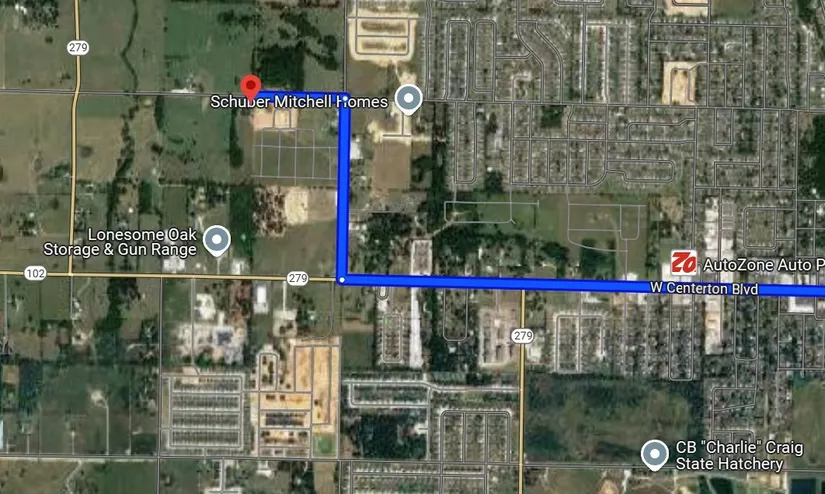Tap the Schuber Mitchell Homes place marker
Screen dimensions: 825x494
[x=408, y=98]
